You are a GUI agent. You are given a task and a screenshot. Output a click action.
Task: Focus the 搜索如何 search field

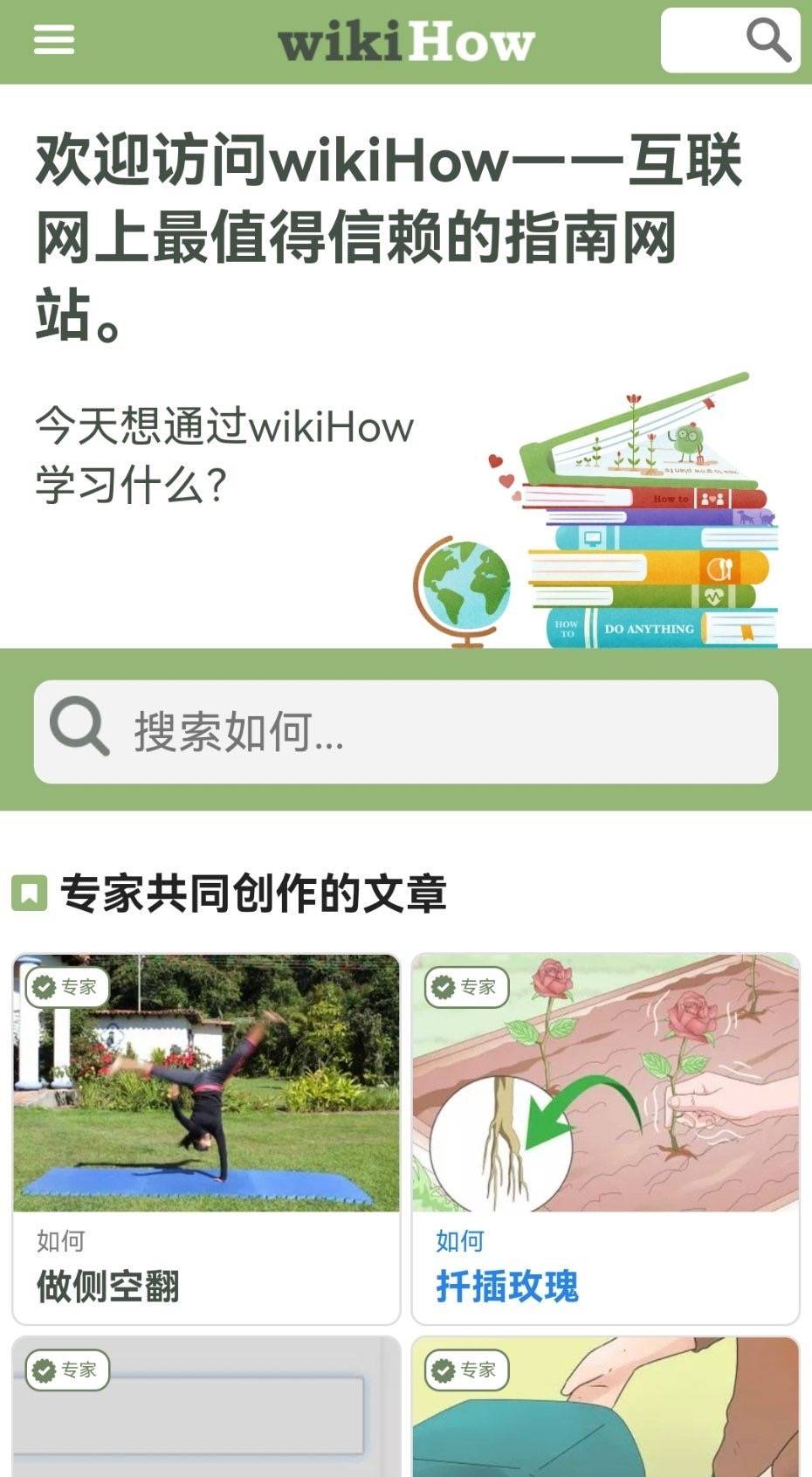click(x=437, y=731)
